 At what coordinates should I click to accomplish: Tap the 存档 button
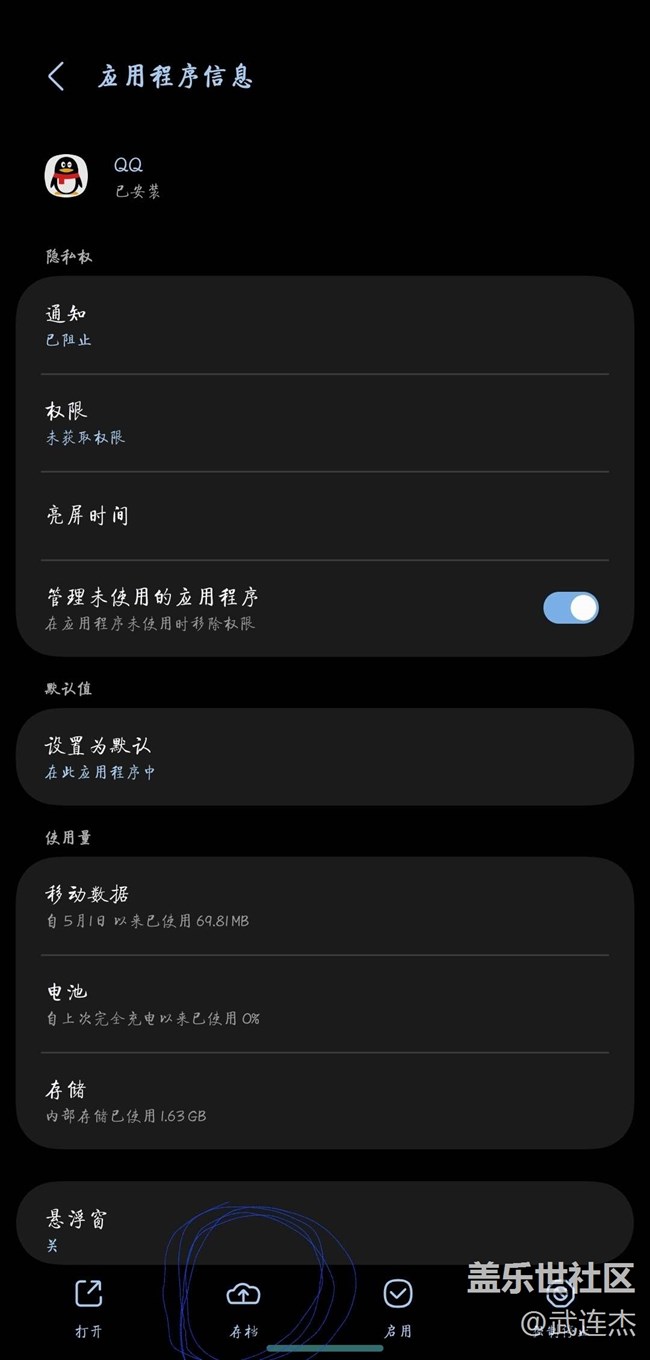pos(243,1308)
